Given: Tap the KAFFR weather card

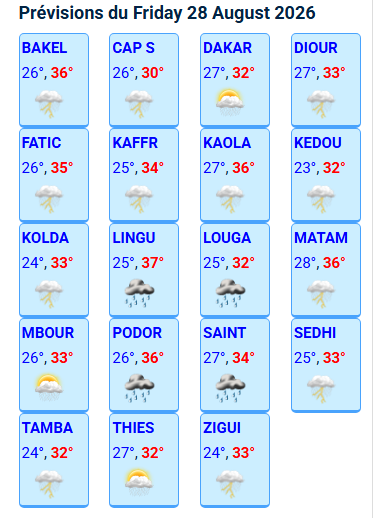Looking at the screenshot, I should coord(144,175).
